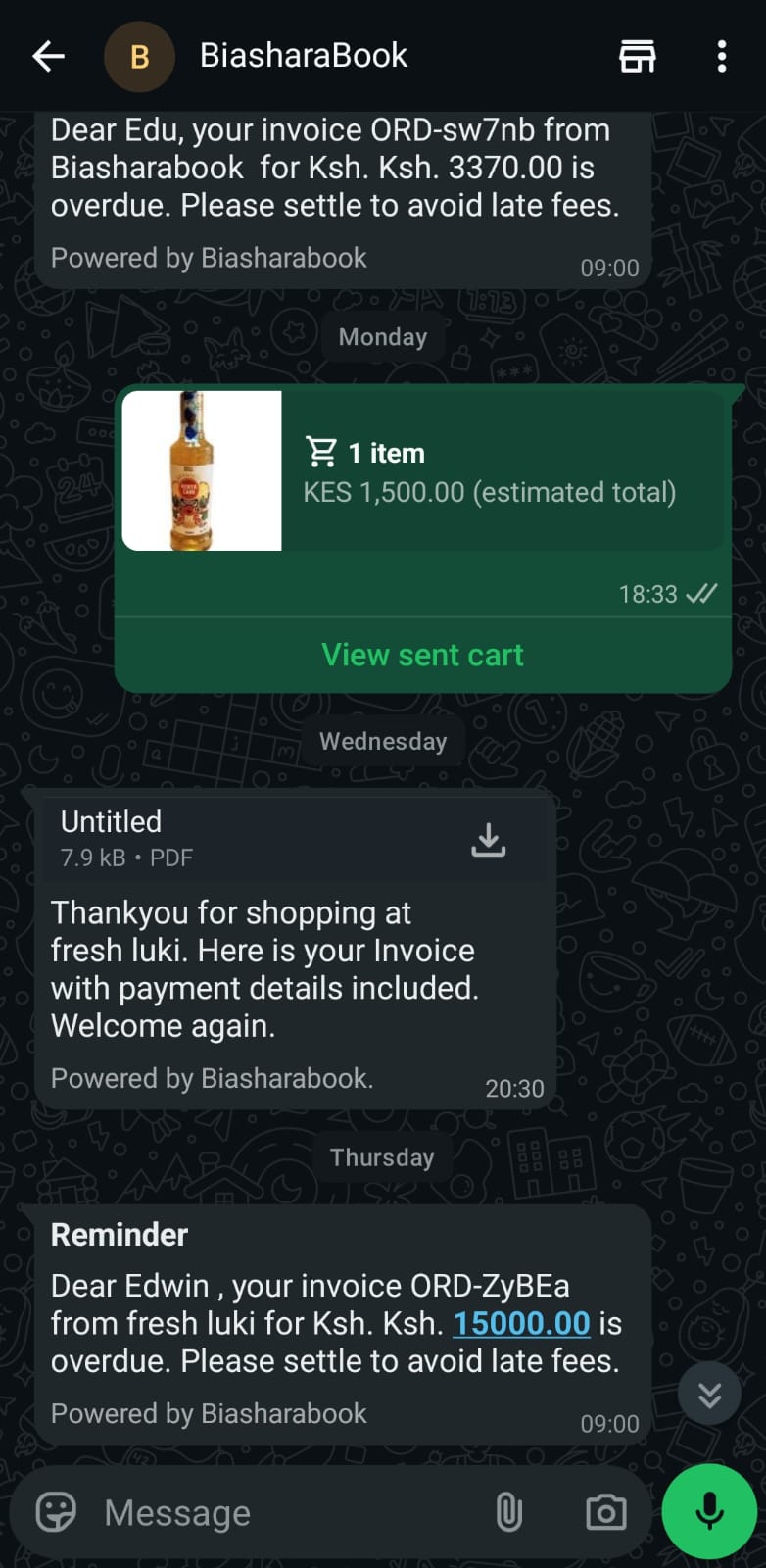This screenshot has height=1568, width=766.
Task: Open the camera from the message bar
Action: click(606, 1512)
